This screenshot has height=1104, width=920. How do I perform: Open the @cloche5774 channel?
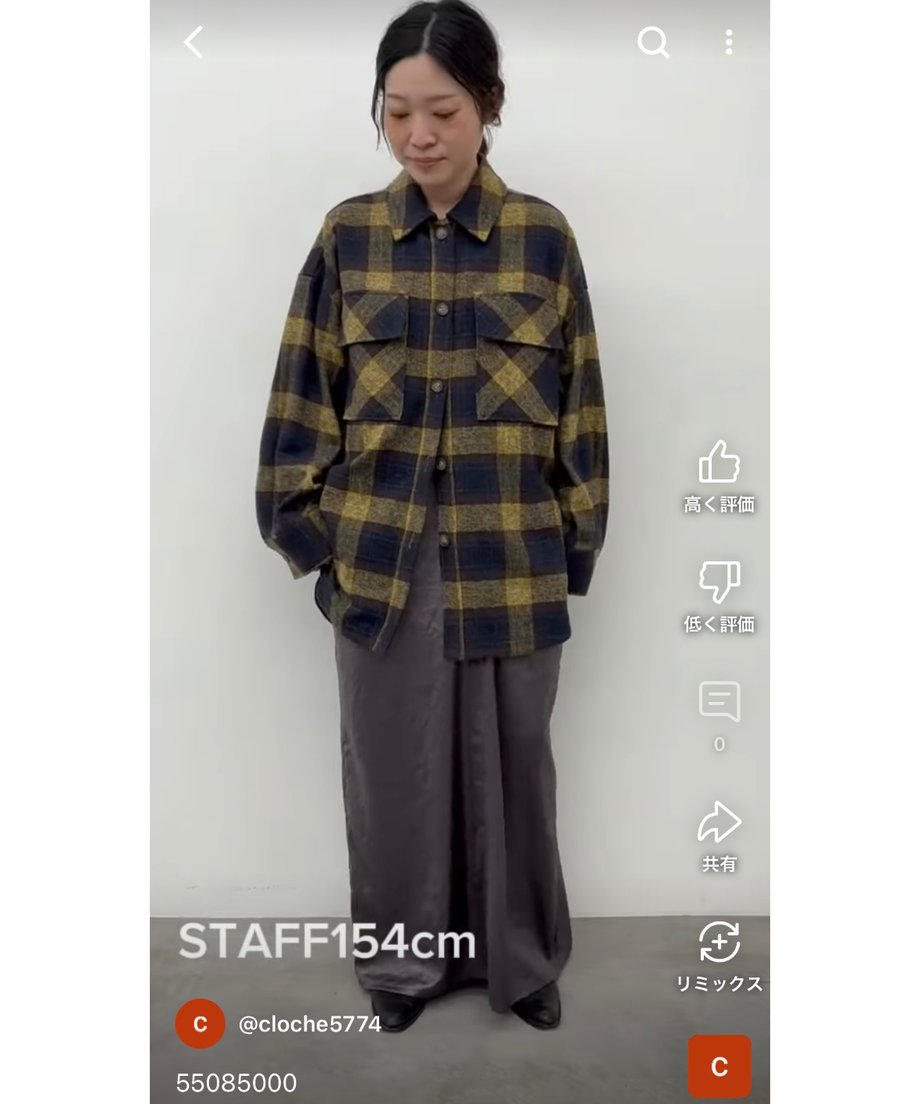309,1024
